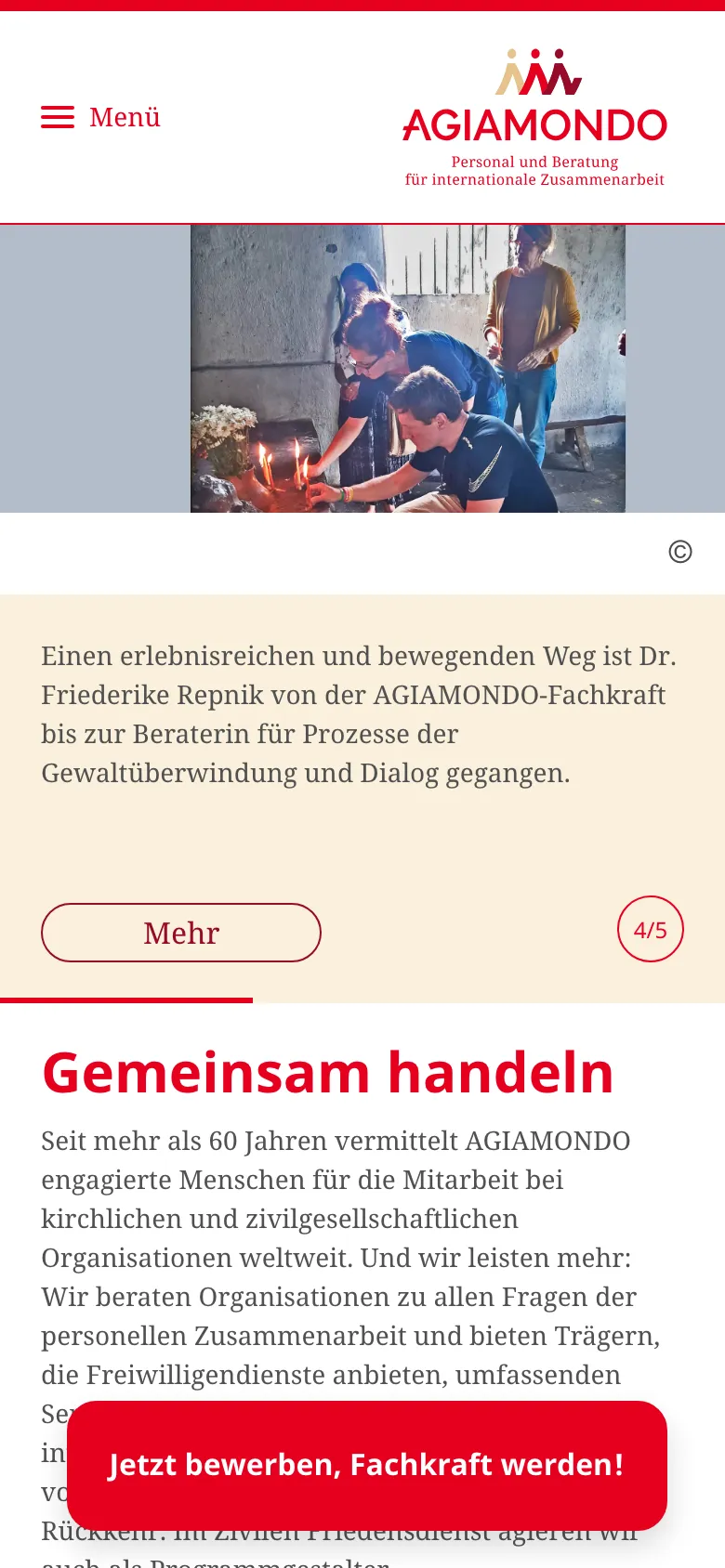Show the image copyright info
Image resolution: width=725 pixels, height=1568 pixels.
(680, 552)
